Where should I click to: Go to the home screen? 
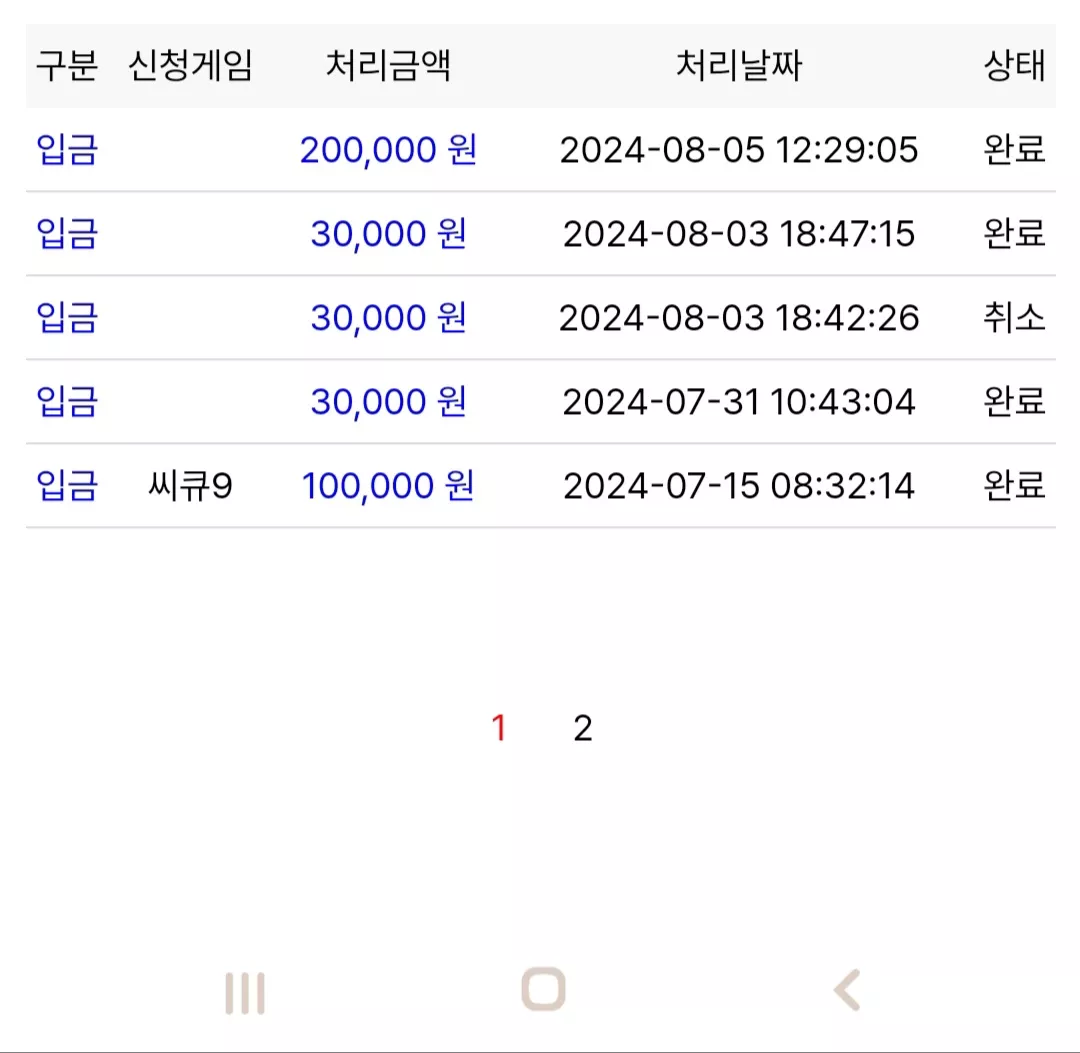click(543, 990)
